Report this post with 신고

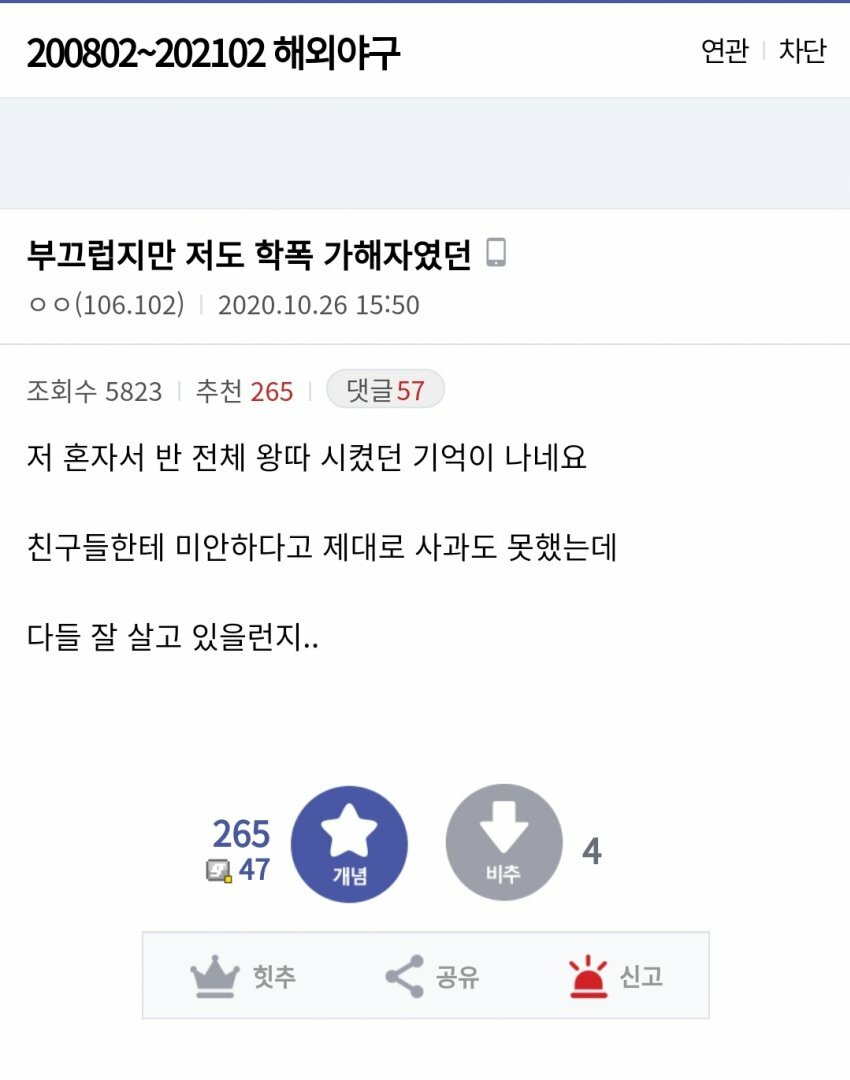click(615, 976)
